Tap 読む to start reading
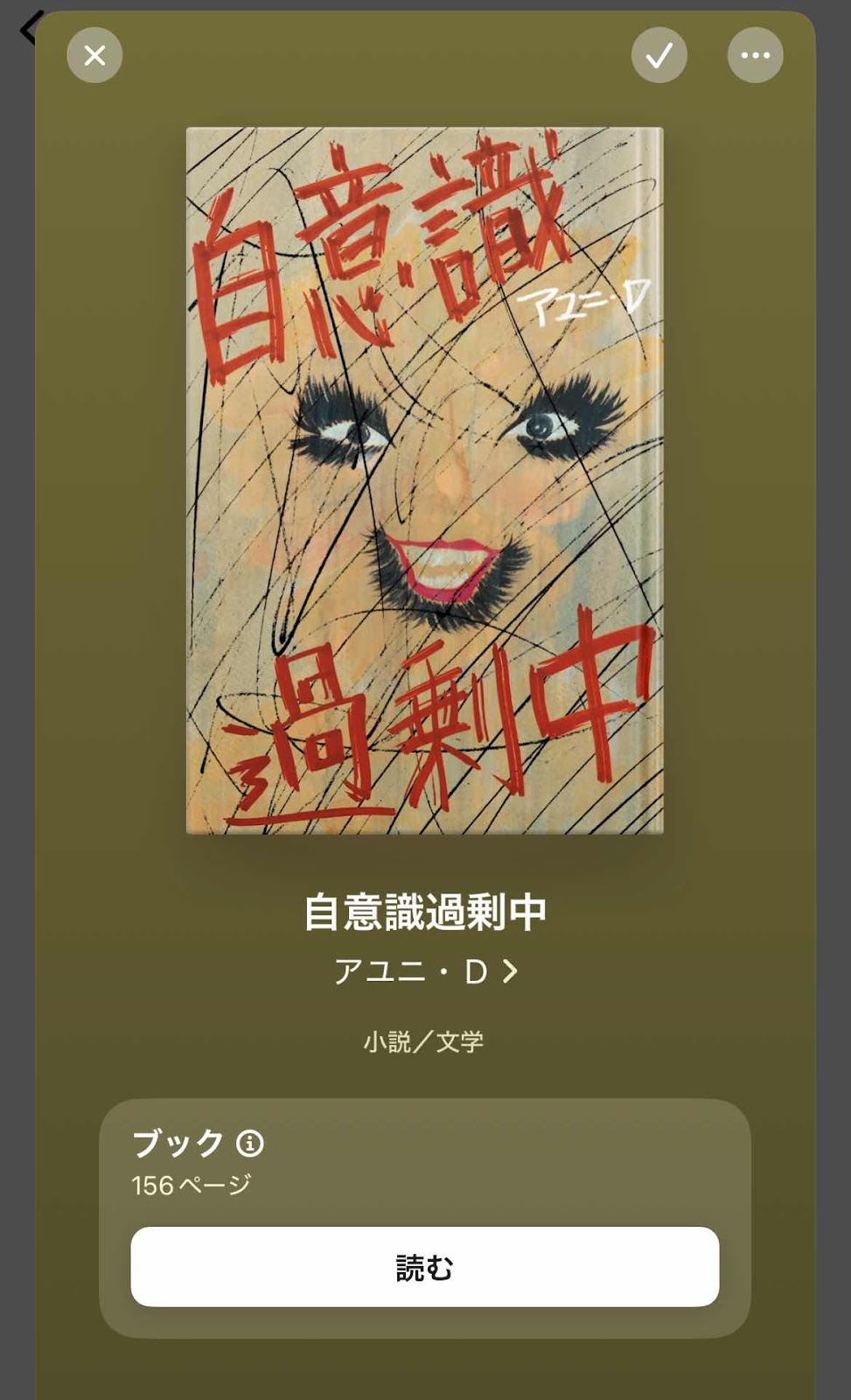Screen dimensions: 851x1400 pyautogui.click(x=425, y=1266)
